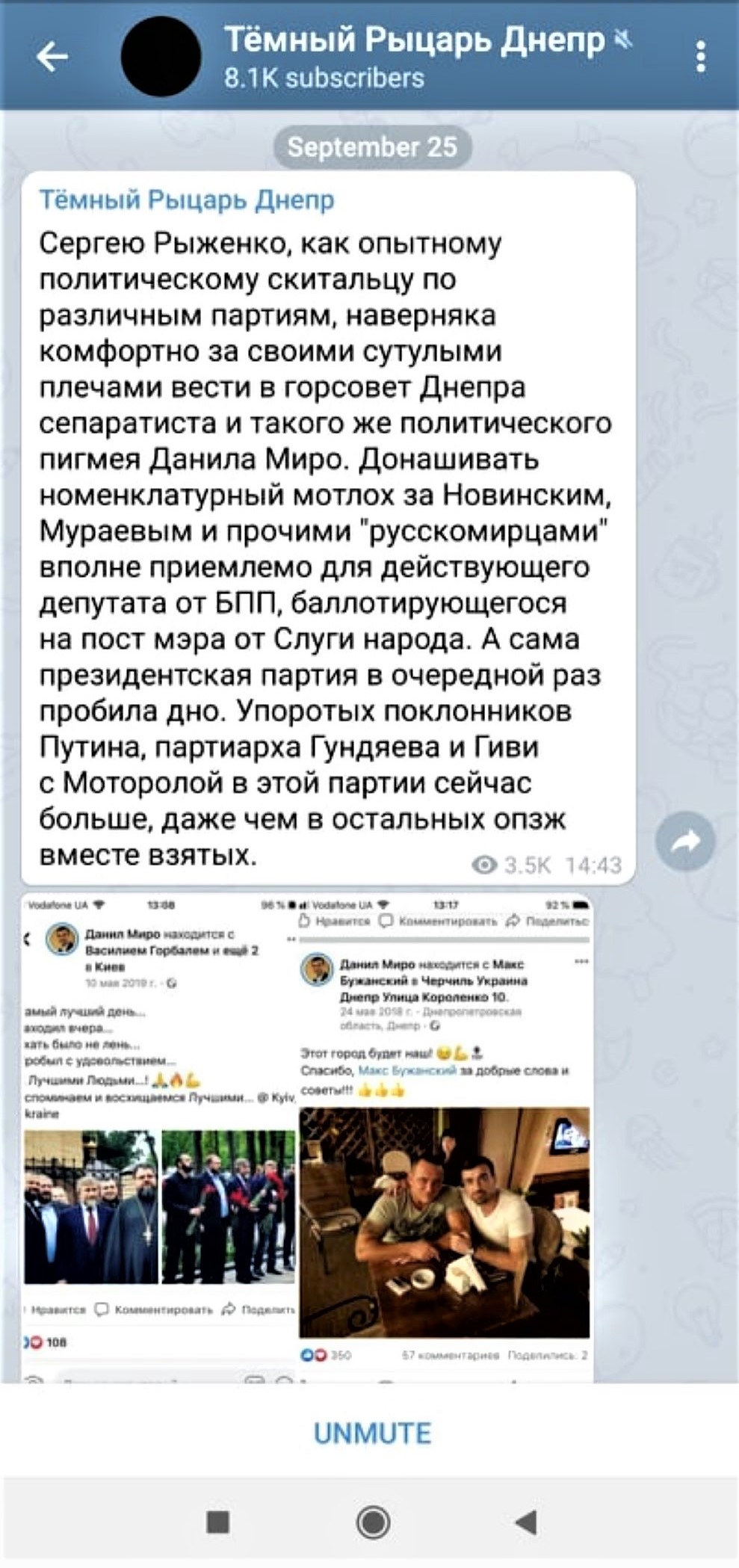
Task: Go back using the arrow icon
Action: pyautogui.click(x=52, y=57)
